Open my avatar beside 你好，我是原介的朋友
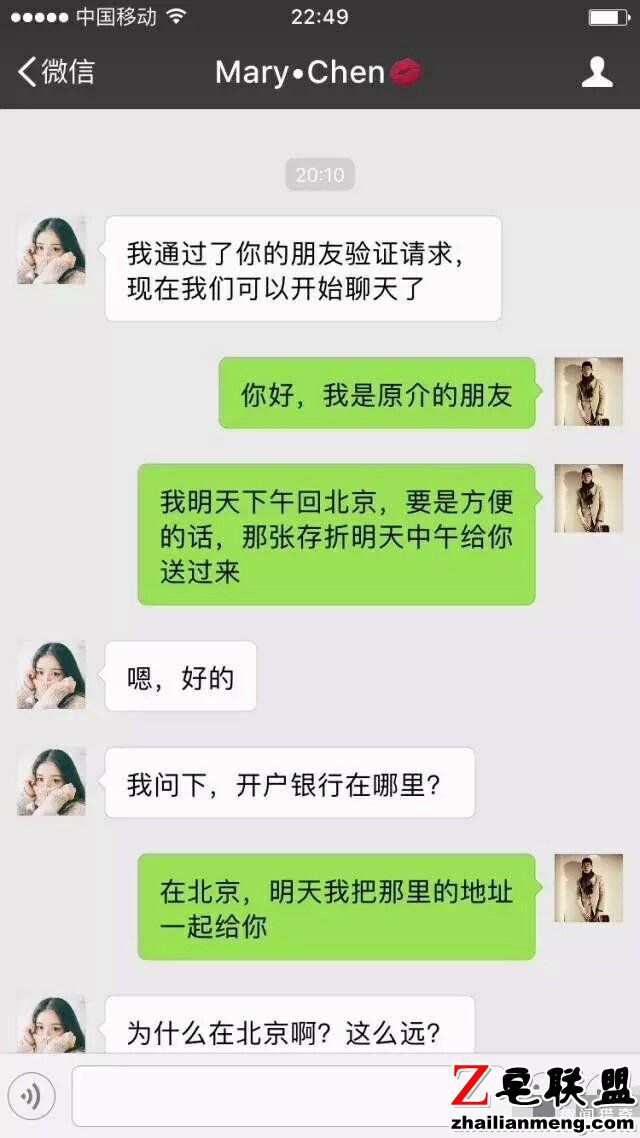640x1138 pixels. coord(589,391)
